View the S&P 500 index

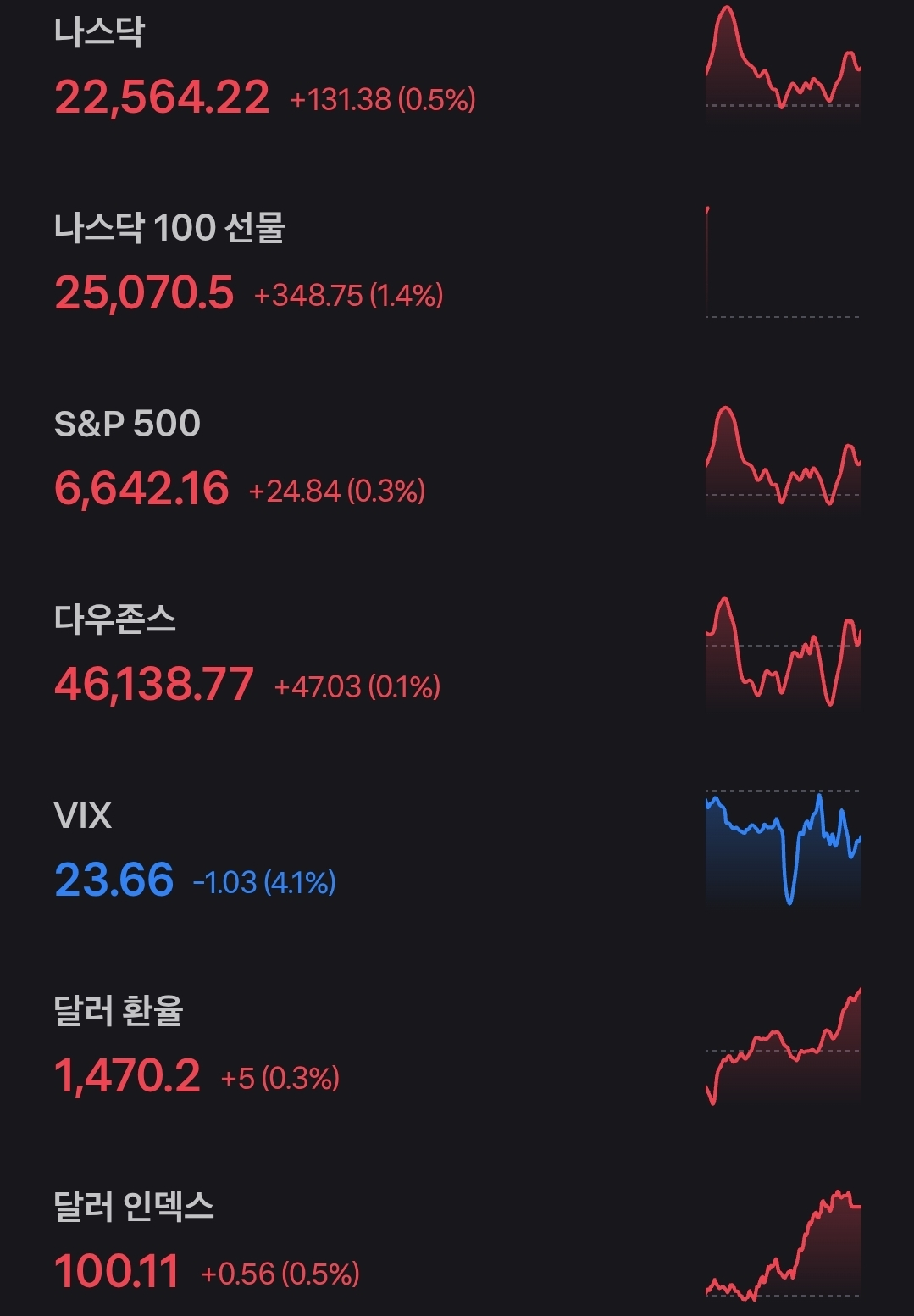pyautogui.click(x=240, y=458)
